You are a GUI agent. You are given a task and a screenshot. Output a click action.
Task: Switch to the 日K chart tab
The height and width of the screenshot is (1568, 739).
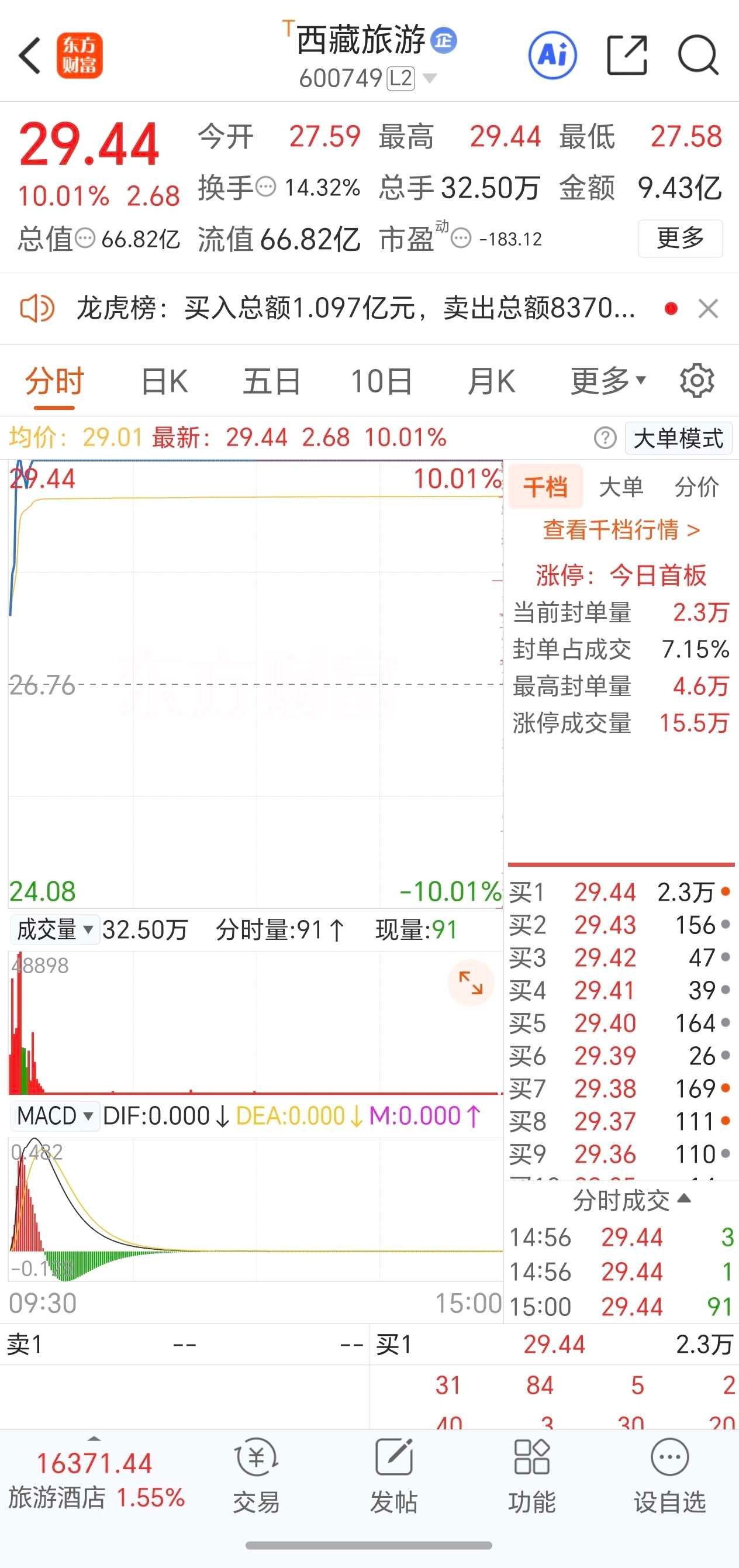(x=164, y=382)
